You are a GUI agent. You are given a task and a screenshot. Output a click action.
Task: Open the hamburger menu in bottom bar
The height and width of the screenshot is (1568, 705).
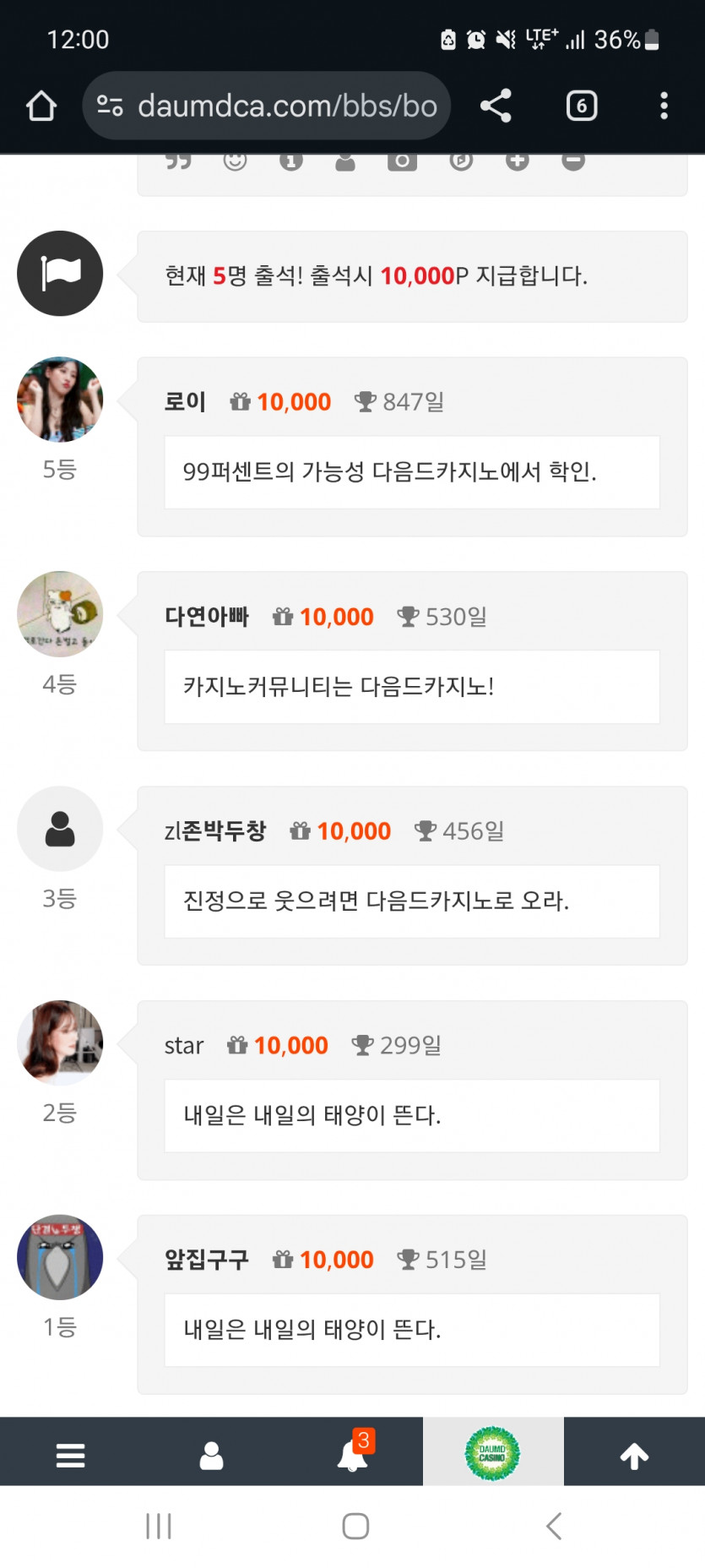[70, 1454]
